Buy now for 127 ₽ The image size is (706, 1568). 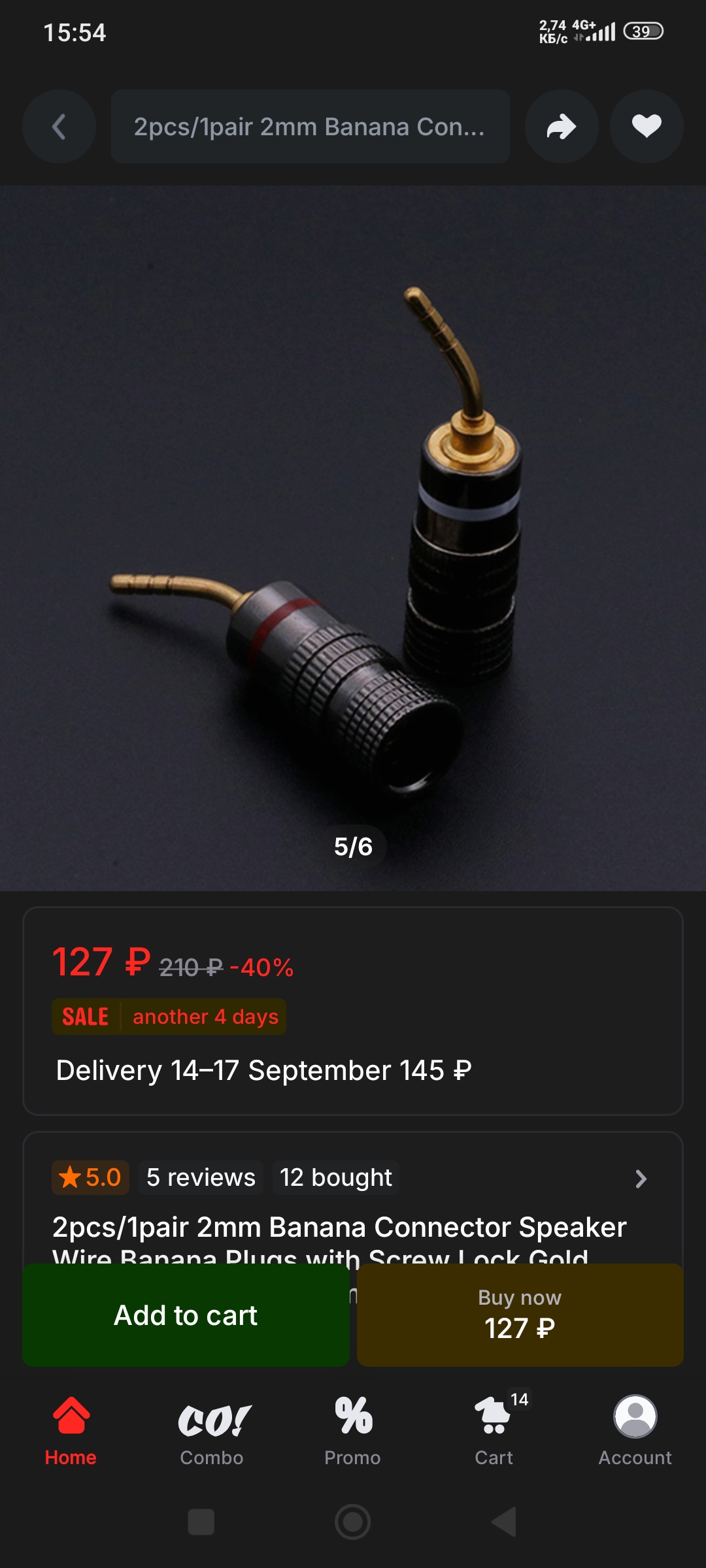(520, 1315)
